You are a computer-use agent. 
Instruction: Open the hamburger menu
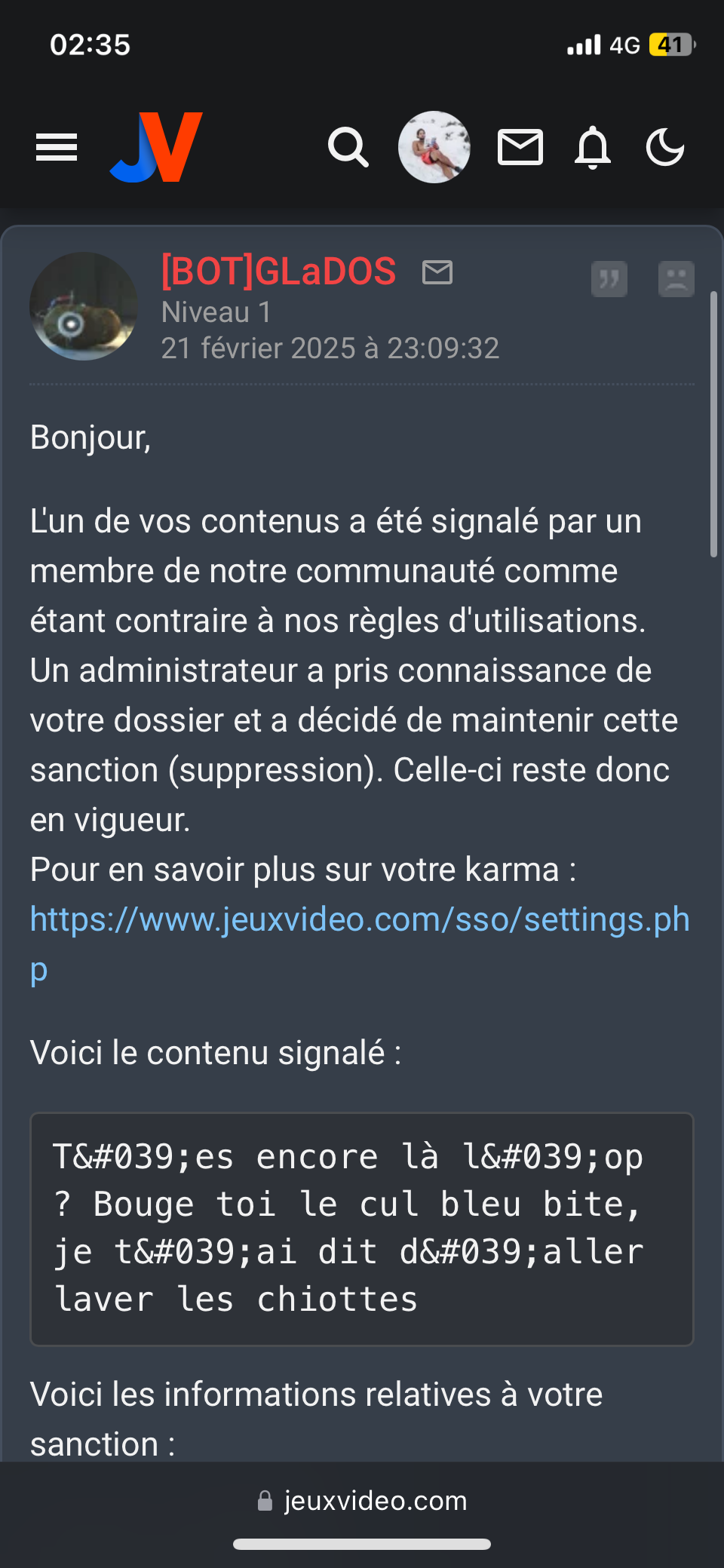(x=57, y=147)
